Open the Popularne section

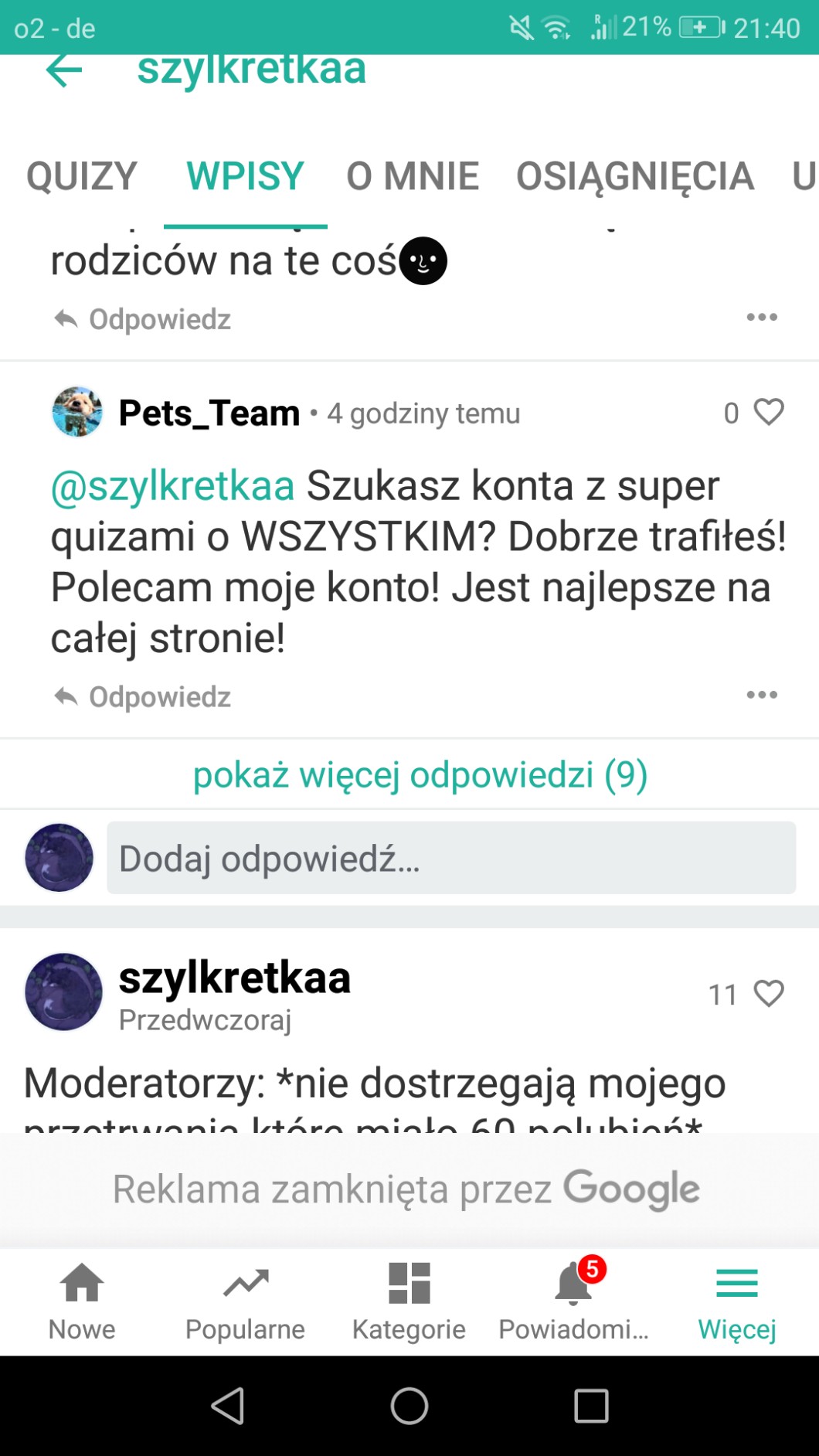[245, 1301]
